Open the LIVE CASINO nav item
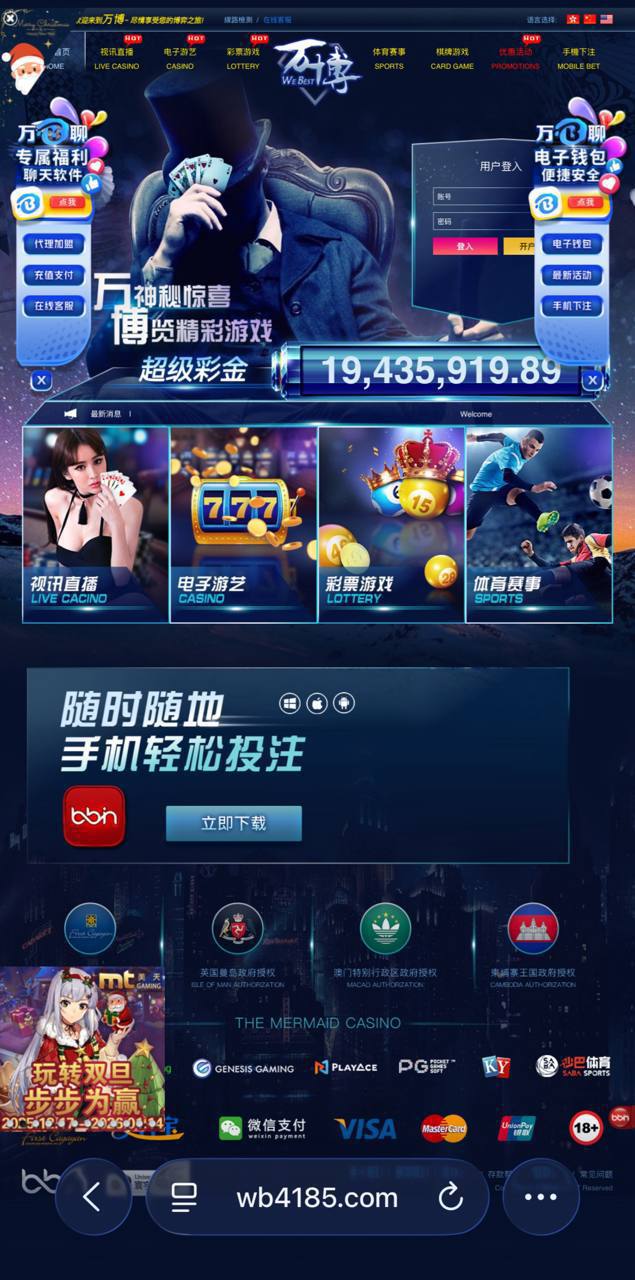This screenshot has height=1280, width=635. point(116,58)
